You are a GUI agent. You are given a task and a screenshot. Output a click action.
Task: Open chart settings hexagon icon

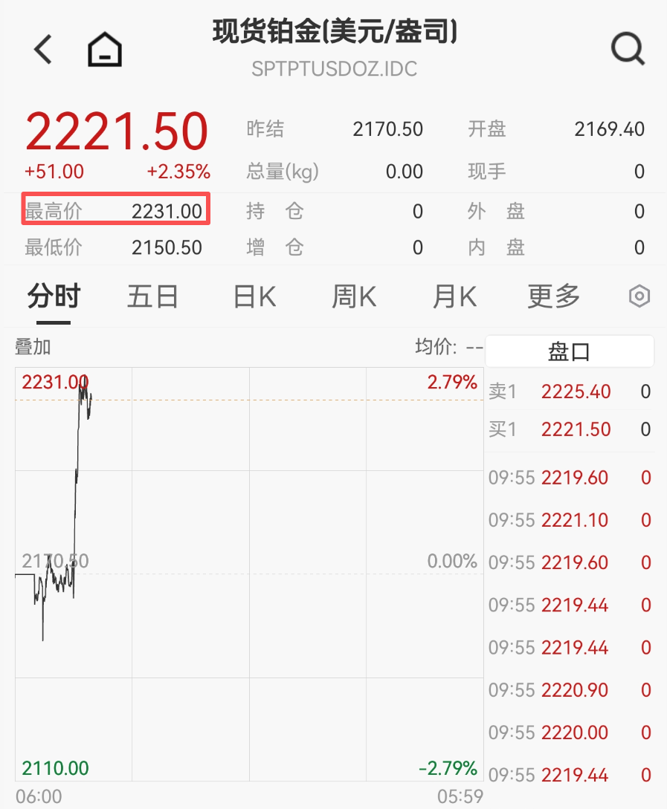coord(639,296)
